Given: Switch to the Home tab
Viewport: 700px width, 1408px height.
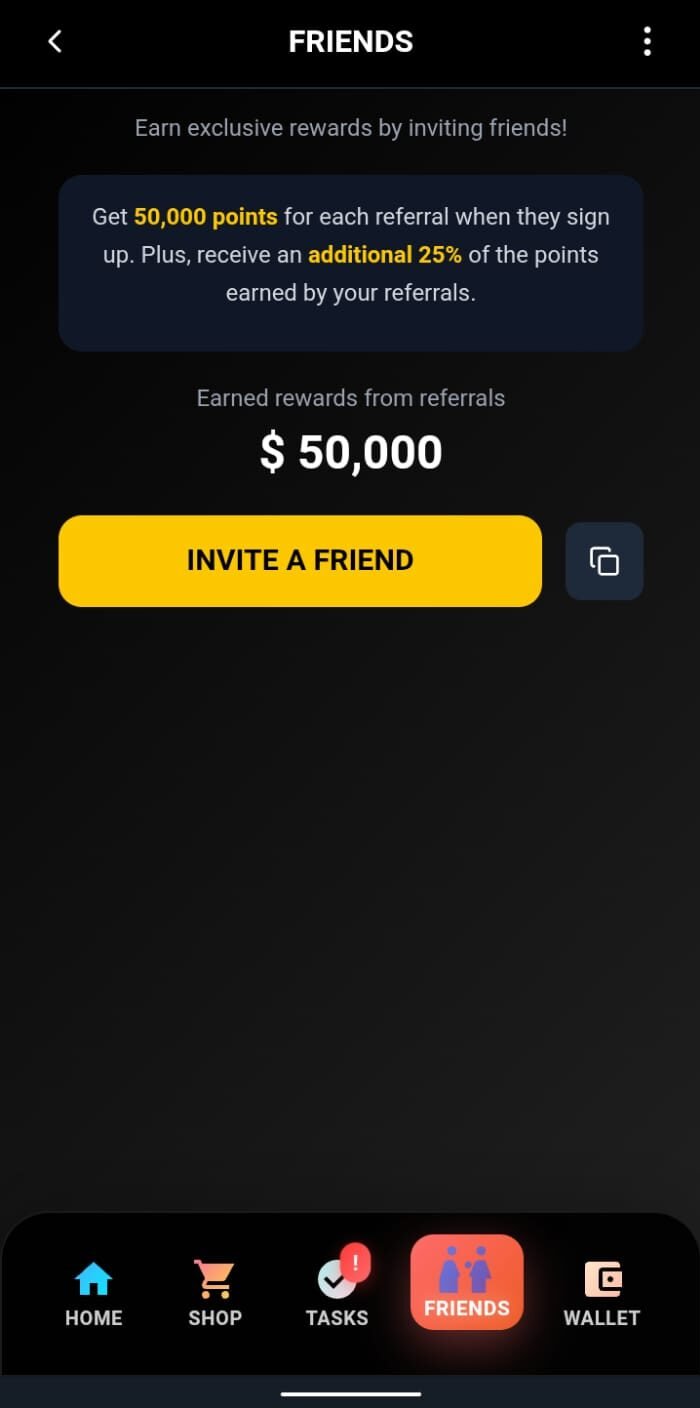Looking at the screenshot, I should [x=93, y=1293].
